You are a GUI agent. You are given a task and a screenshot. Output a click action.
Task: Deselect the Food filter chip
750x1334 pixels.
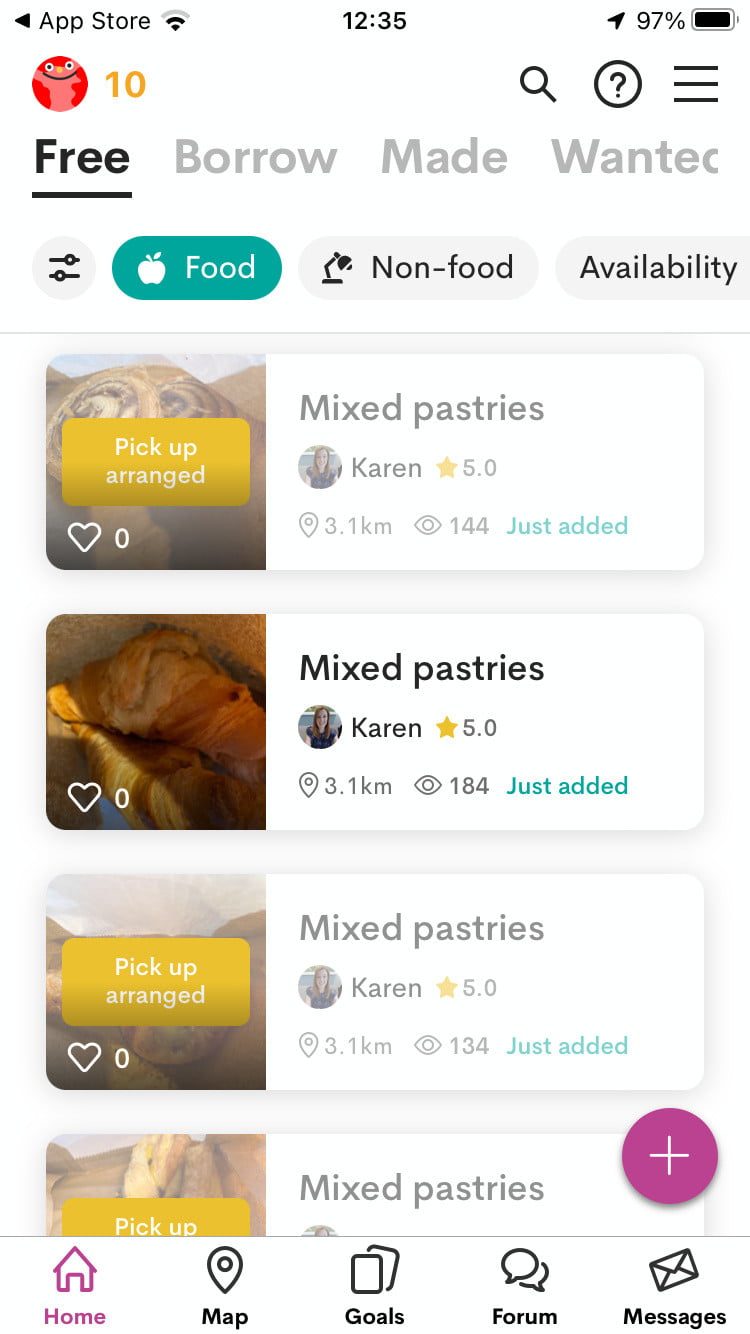click(x=197, y=268)
